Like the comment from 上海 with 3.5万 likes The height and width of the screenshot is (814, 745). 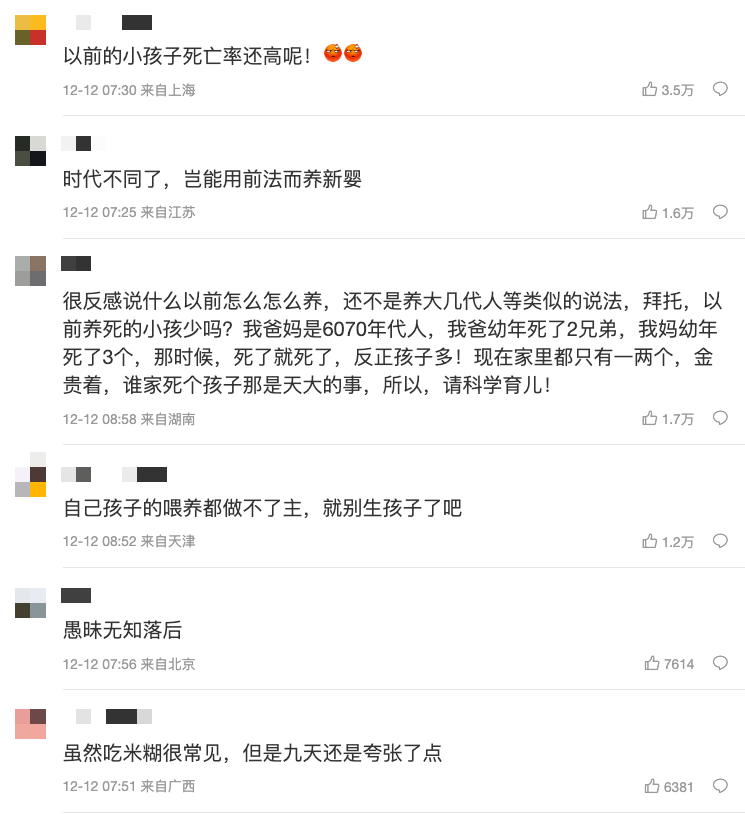(x=650, y=90)
